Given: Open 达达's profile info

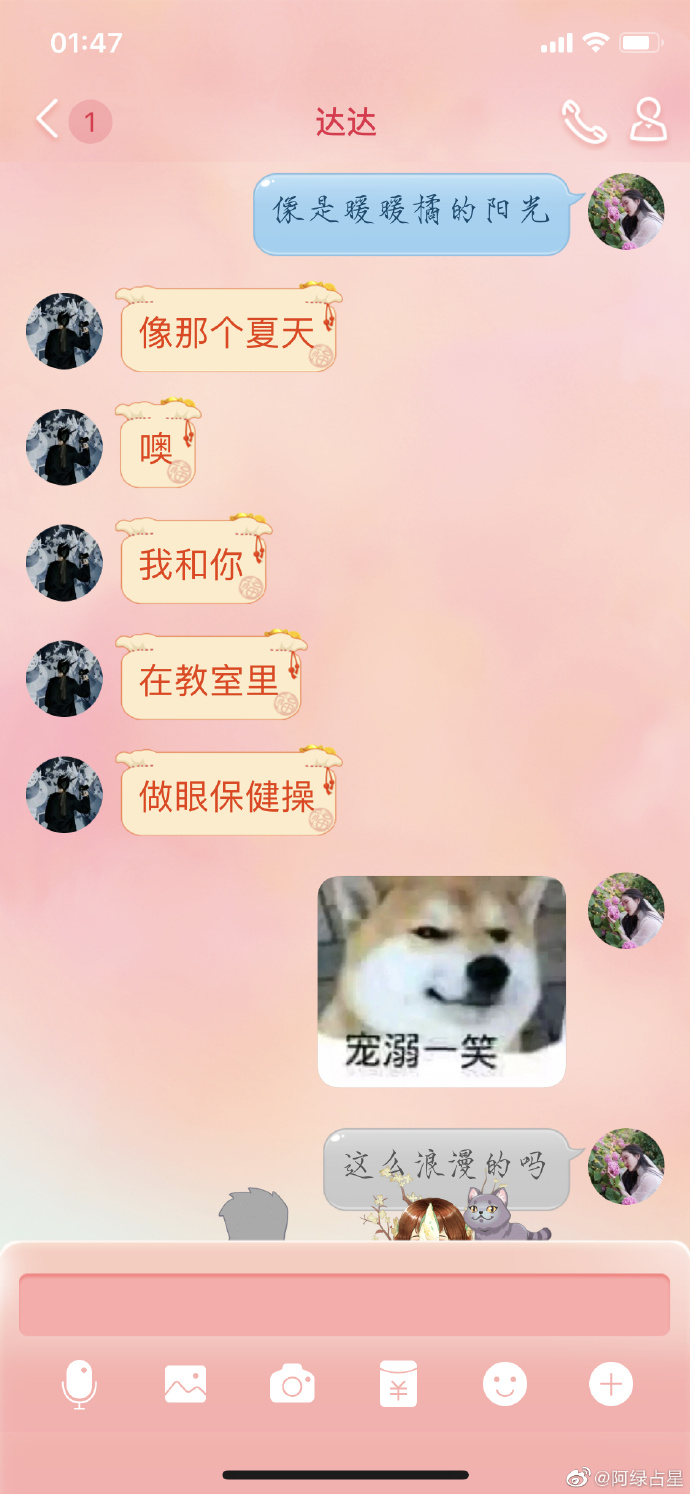Looking at the screenshot, I should pos(648,121).
